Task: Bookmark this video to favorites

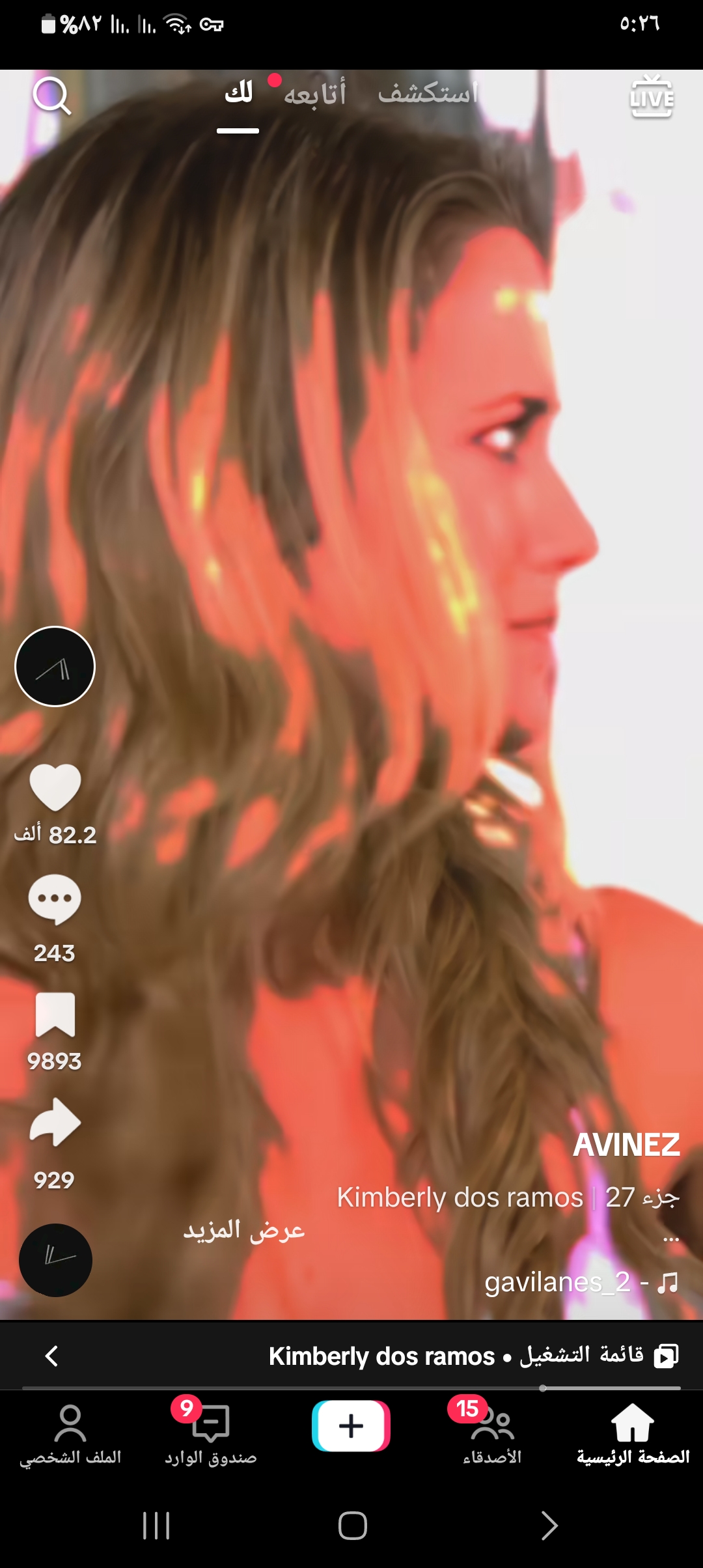Action: coord(55,1015)
